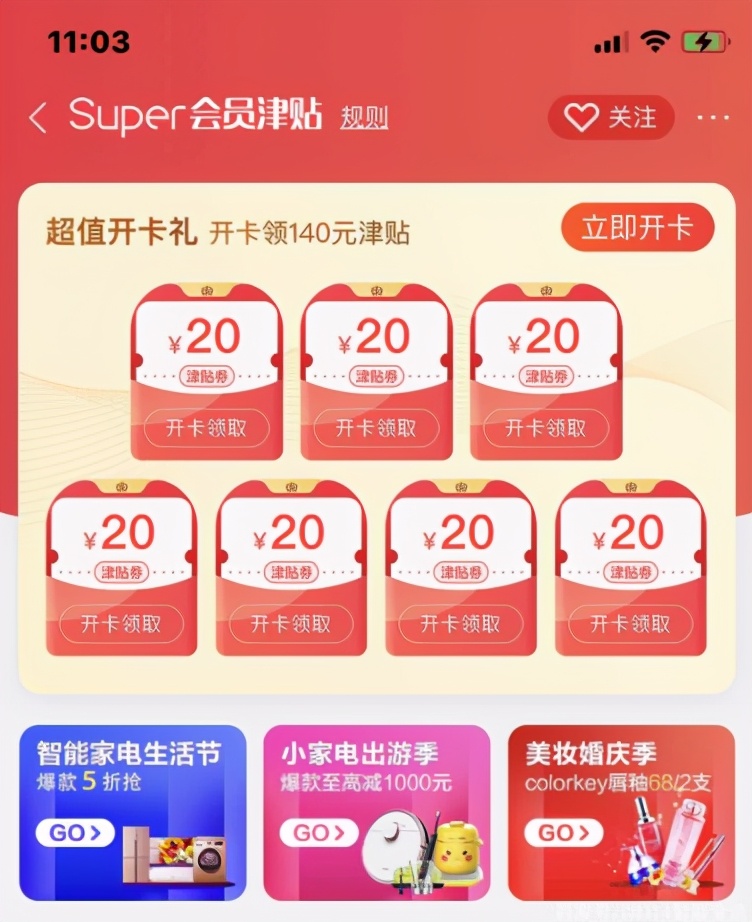Claim the first ¥20 coupon via 开卡领取
This screenshot has width=752, height=922.
(x=206, y=428)
